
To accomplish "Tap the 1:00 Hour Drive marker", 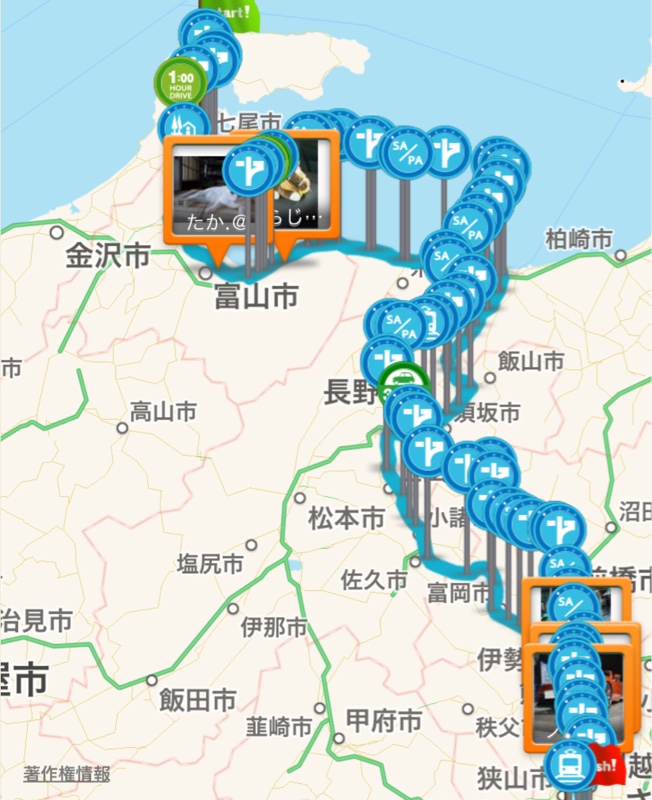I will pos(180,79).
